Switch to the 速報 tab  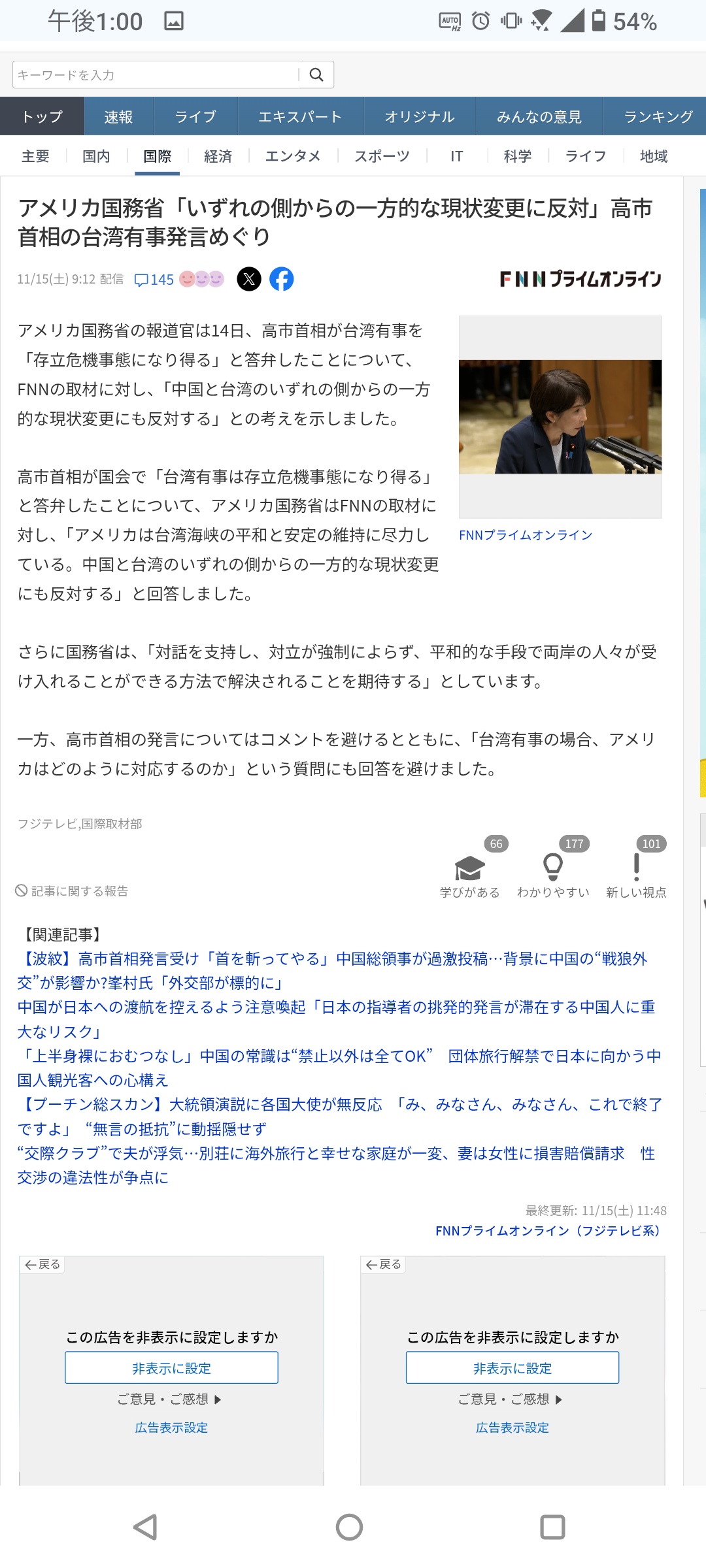[x=118, y=117]
